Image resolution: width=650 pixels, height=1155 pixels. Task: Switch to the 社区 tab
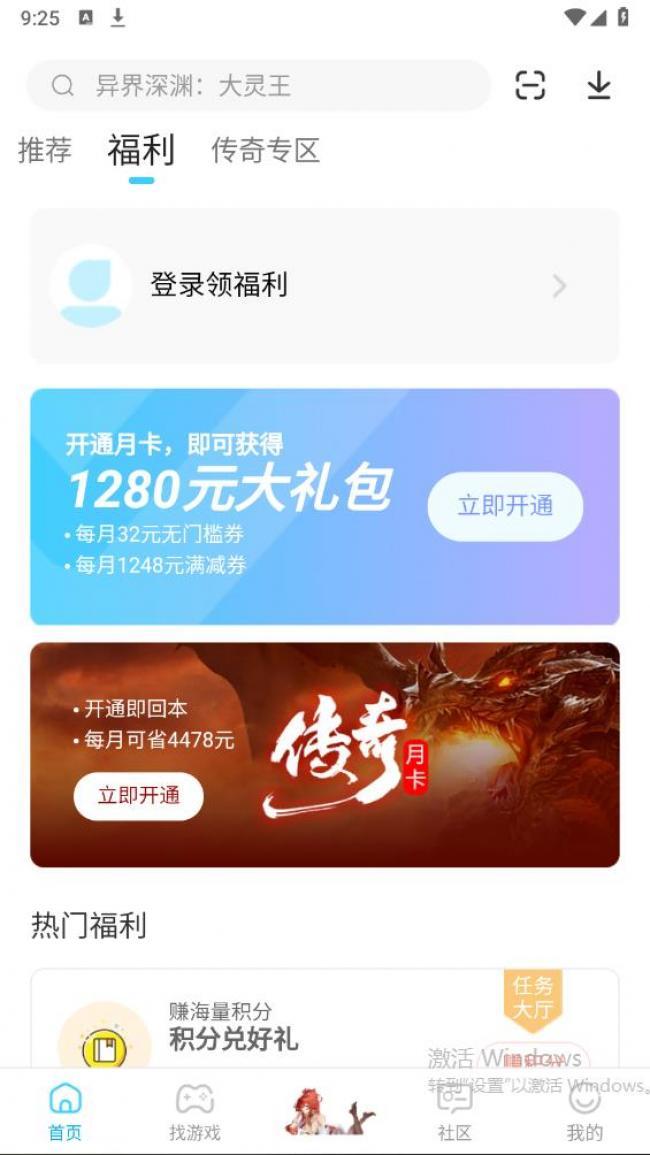(x=454, y=1110)
